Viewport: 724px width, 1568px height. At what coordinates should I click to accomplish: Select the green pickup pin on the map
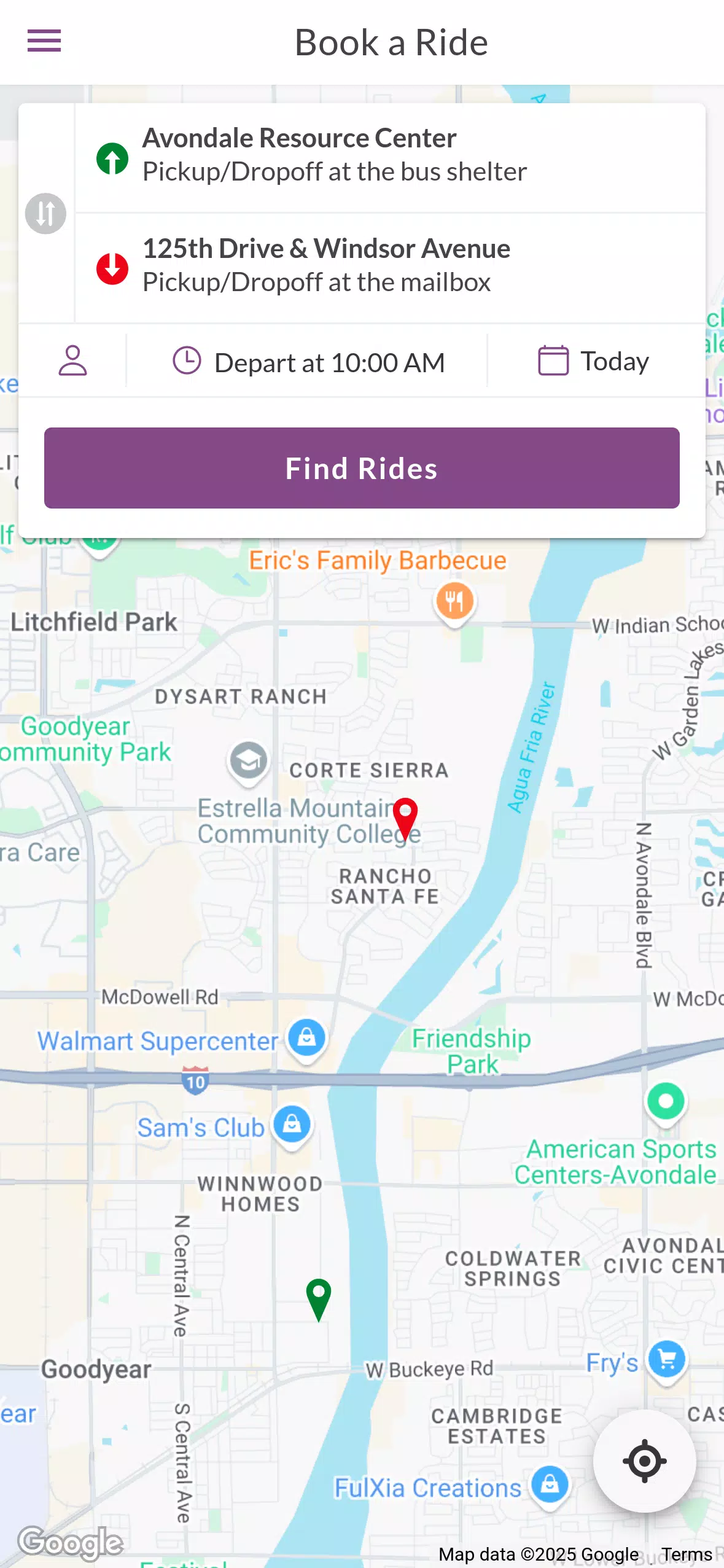coord(319,1300)
